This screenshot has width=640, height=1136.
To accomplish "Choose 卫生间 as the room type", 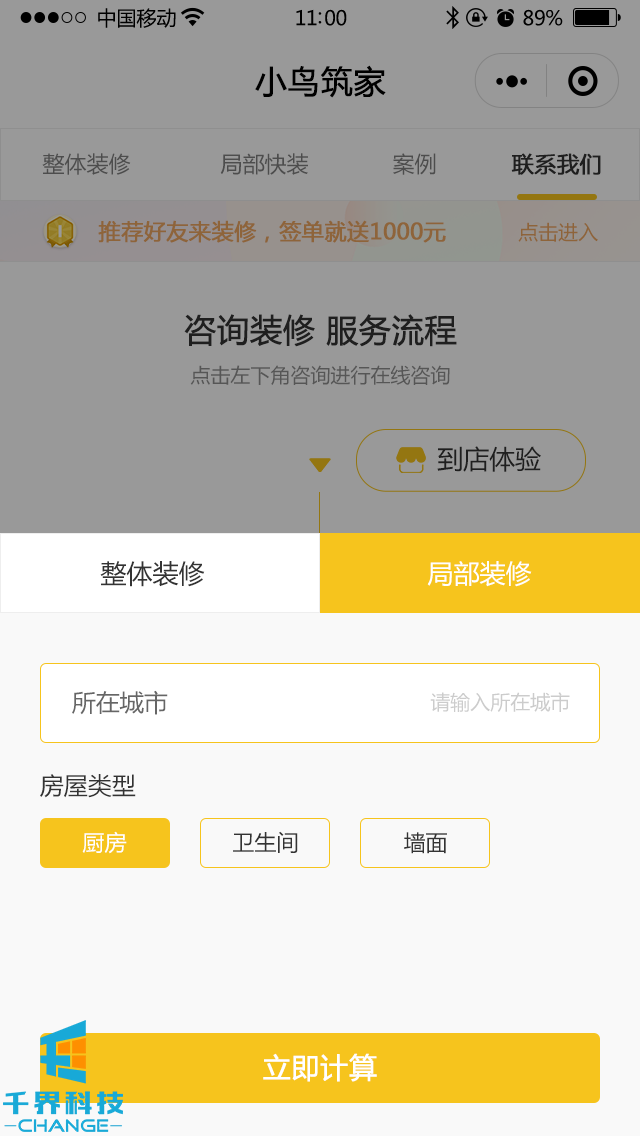I will [265, 843].
